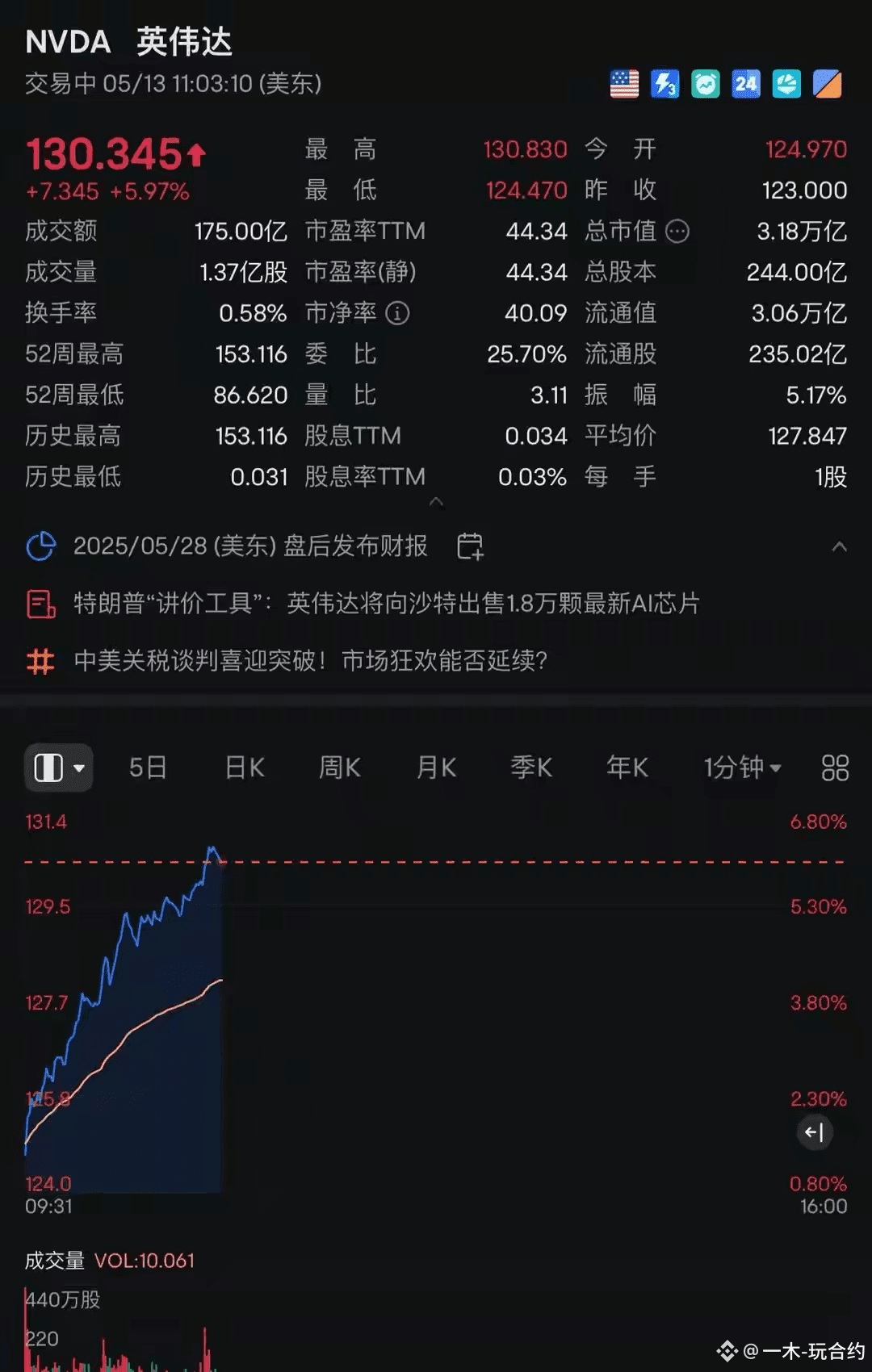Click the circled icon next to 总市值
Screen dimensions: 872x1372
[678, 232]
